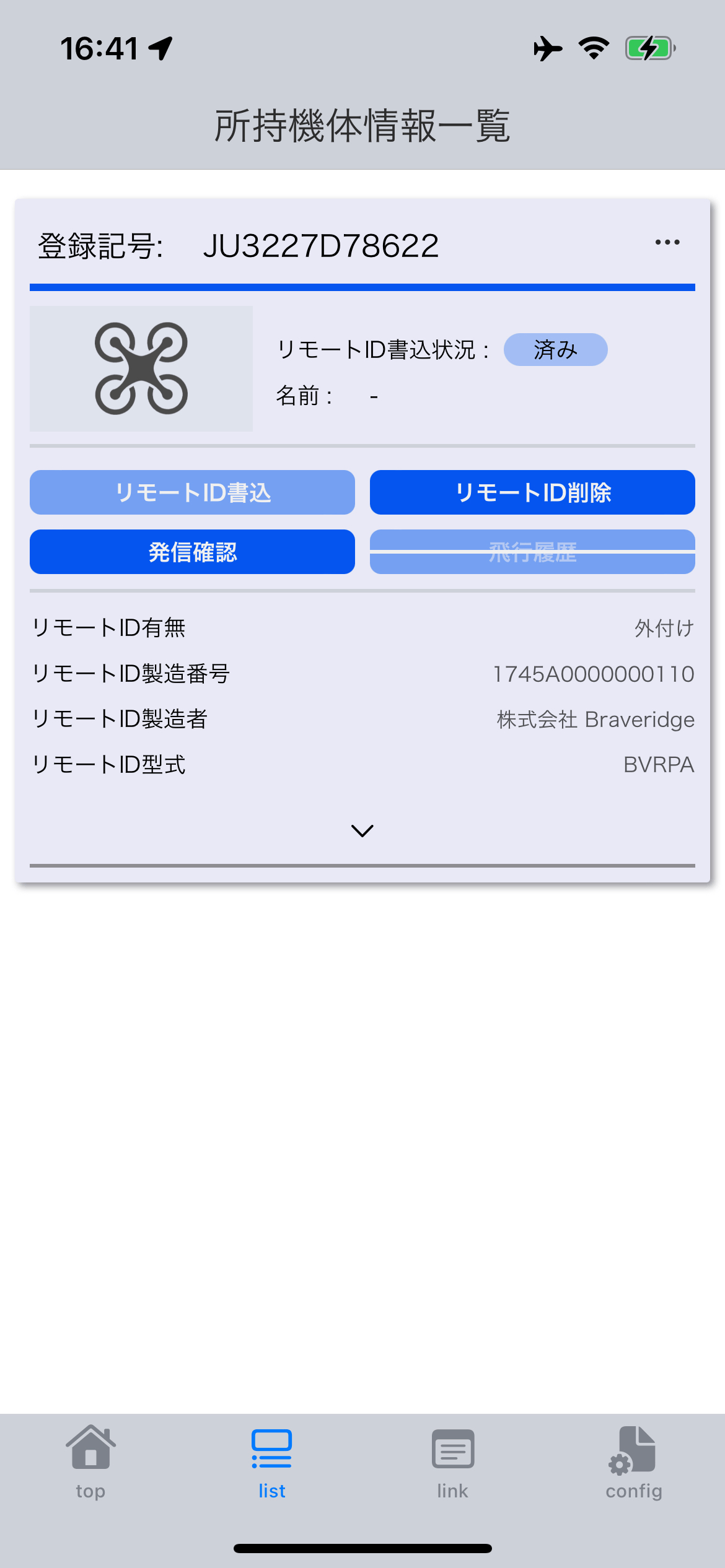Image resolution: width=725 pixels, height=1568 pixels.
Task: Select the home icon in the bottom bar
Action: [x=90, y=1447]
